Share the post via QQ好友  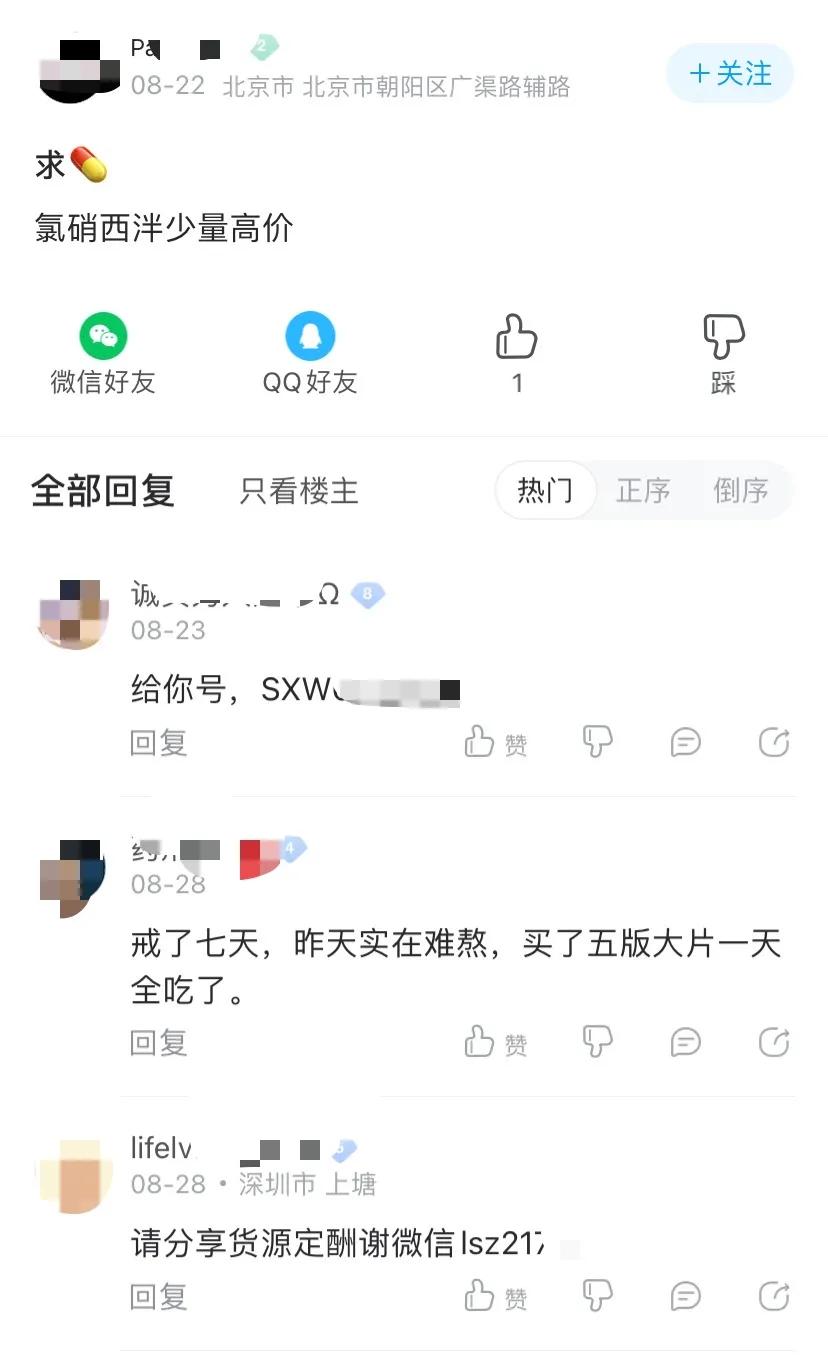click(x=309, y=350)
